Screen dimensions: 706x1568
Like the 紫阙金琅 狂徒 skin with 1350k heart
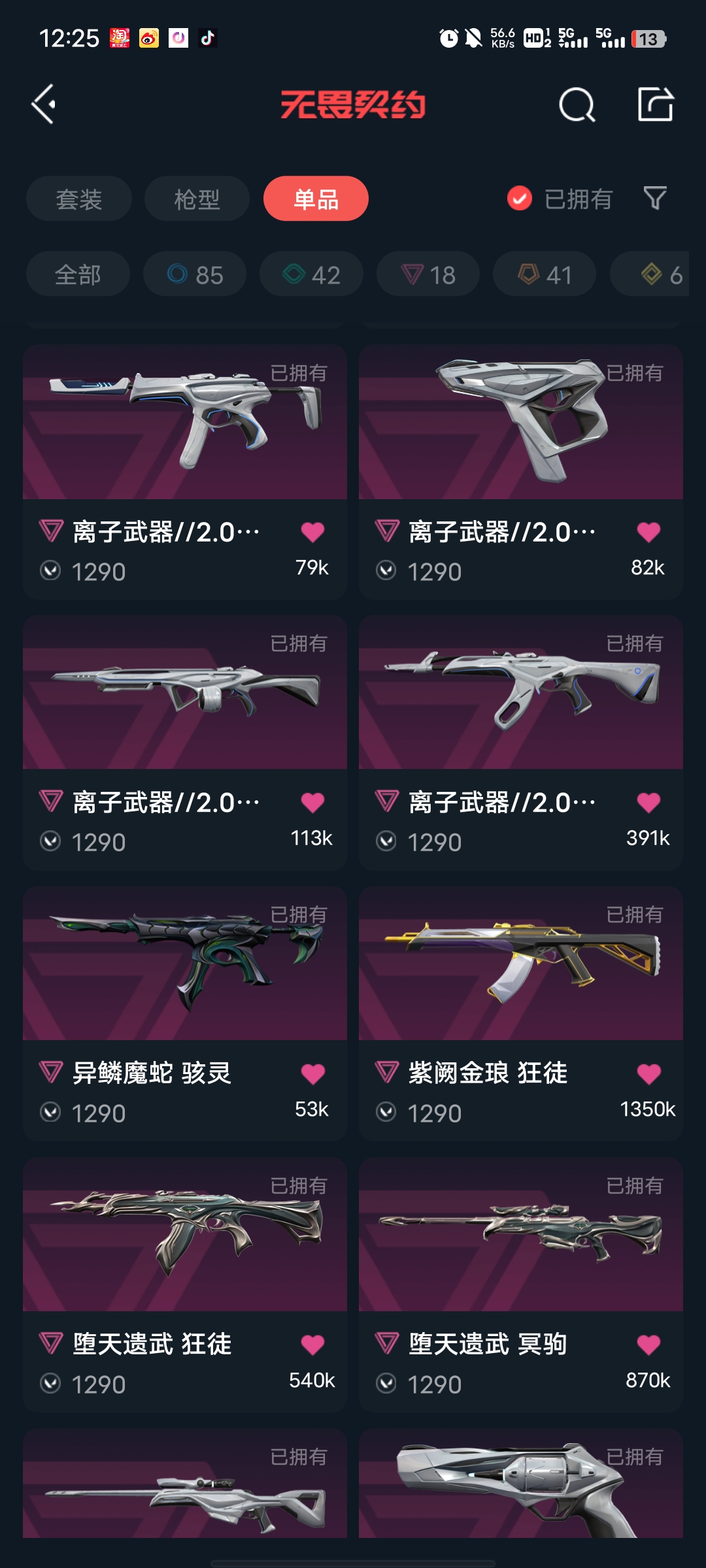pyautogui.click(x=648, y=1074)
